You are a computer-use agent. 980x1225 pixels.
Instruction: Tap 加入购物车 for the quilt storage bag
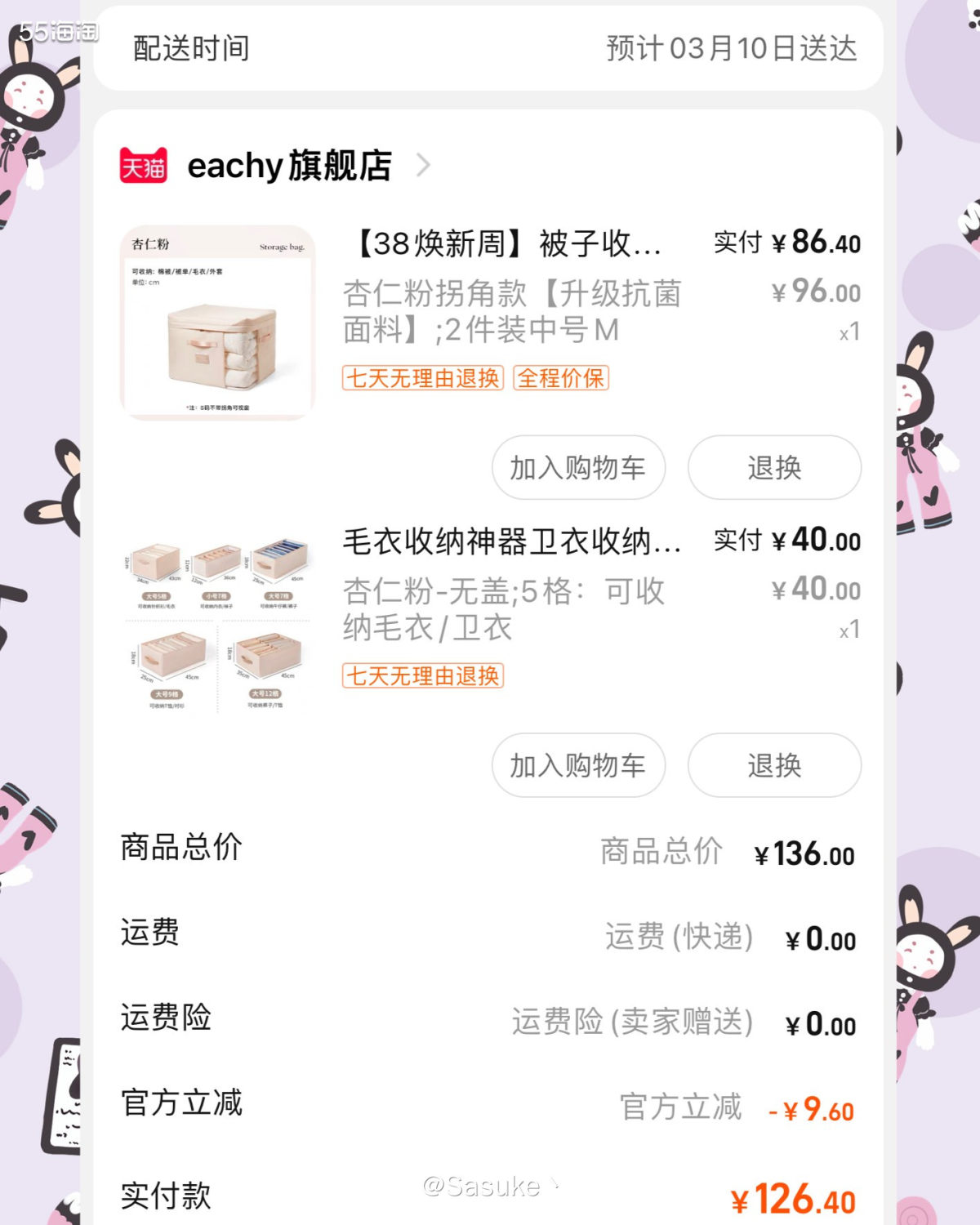[x=578, y=468]
